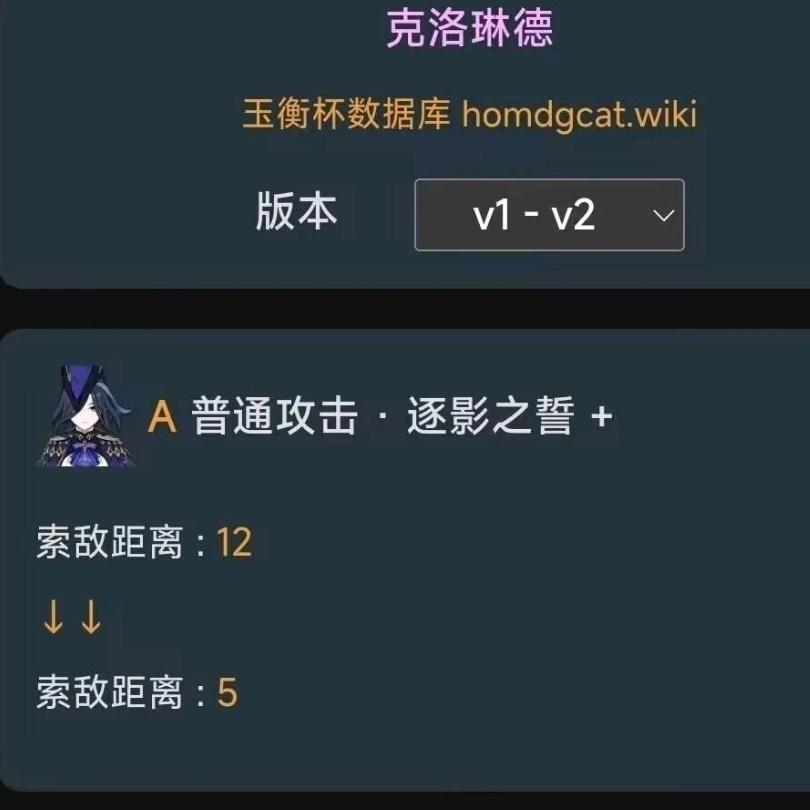The height and width of the screenshot is (810, 810).
Task: Open the v1 - v2 version dropdown
Action: tap(549, 215)
